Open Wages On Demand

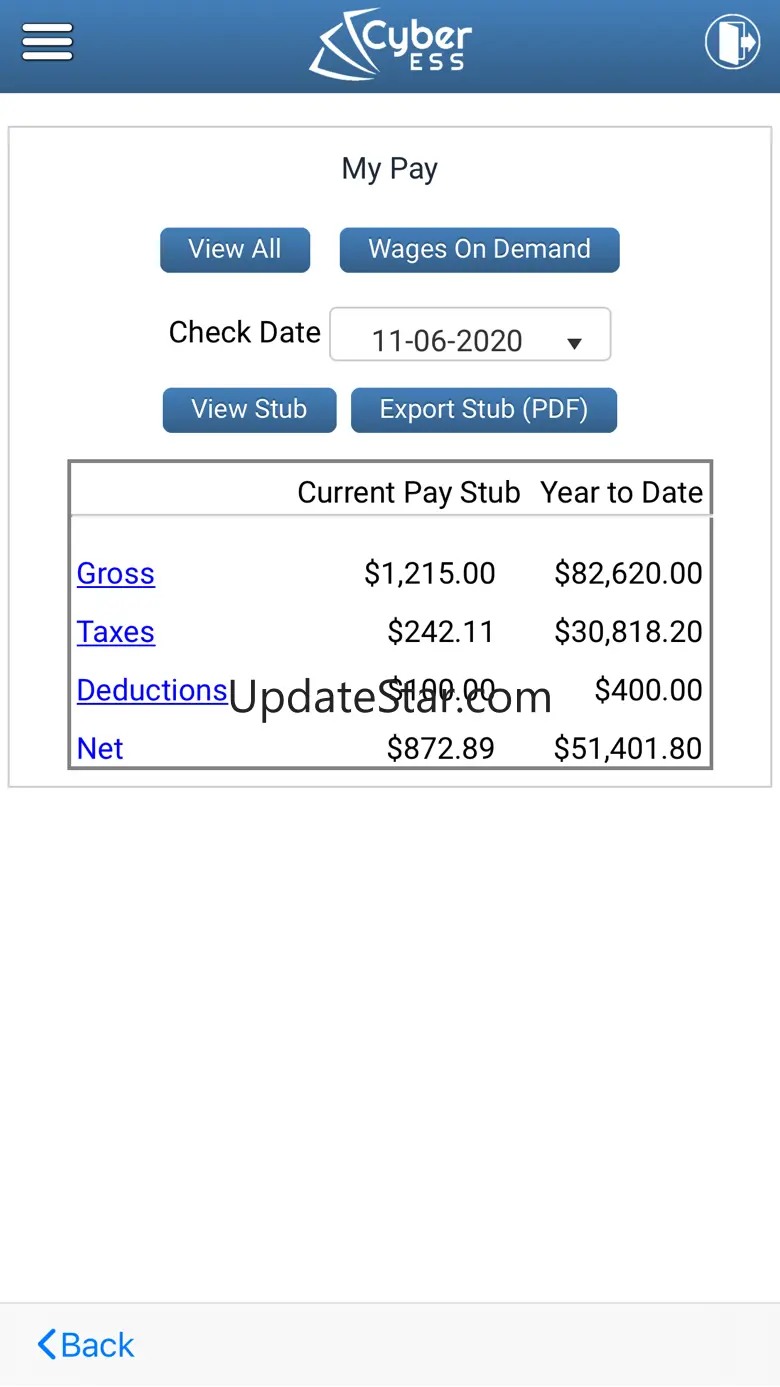pos(479,250)
